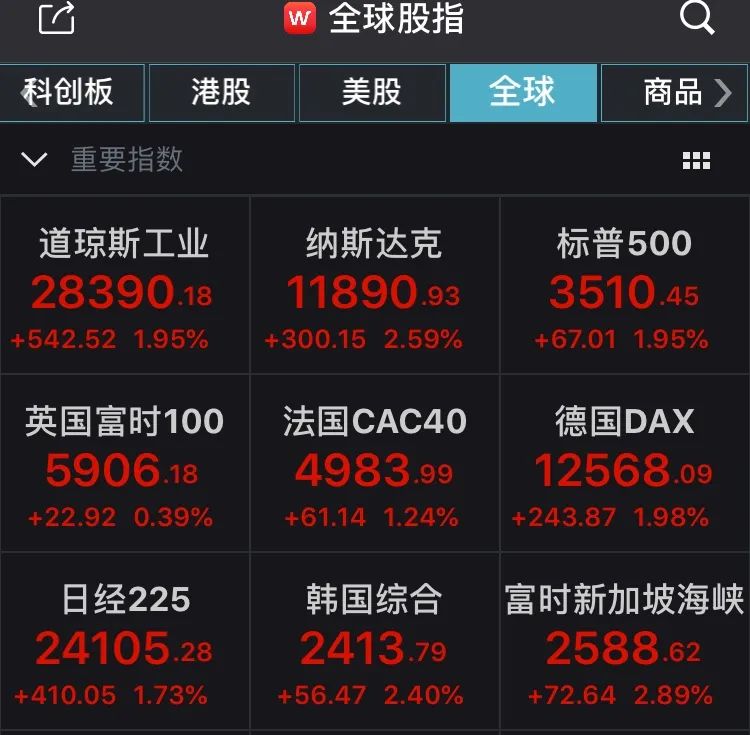Open the 商品 tab
The image size is (750, 735).
pyautogui.click(x=673, y=93)
